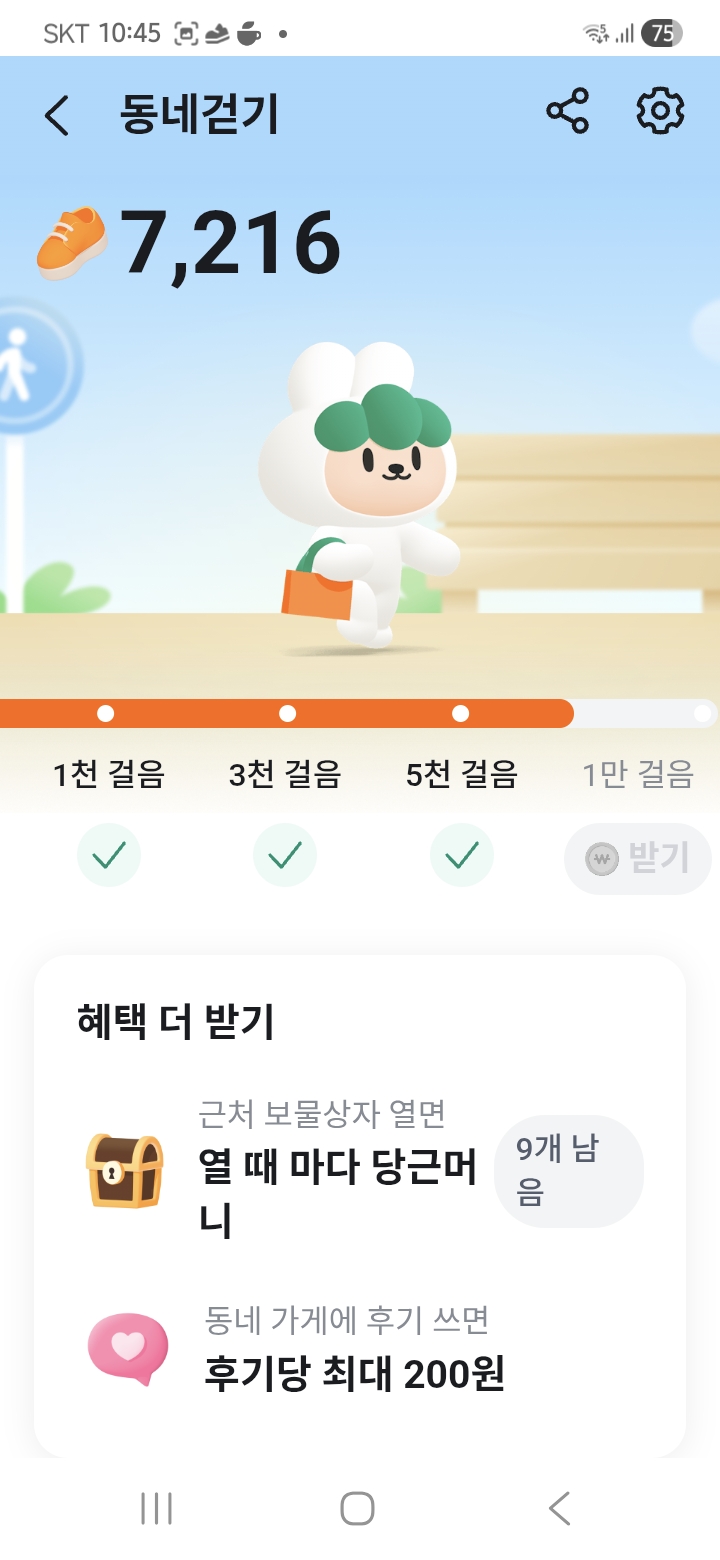Tap the 3천 걸음 completed checkmark

pyautogui.click(x=285, y=855)
